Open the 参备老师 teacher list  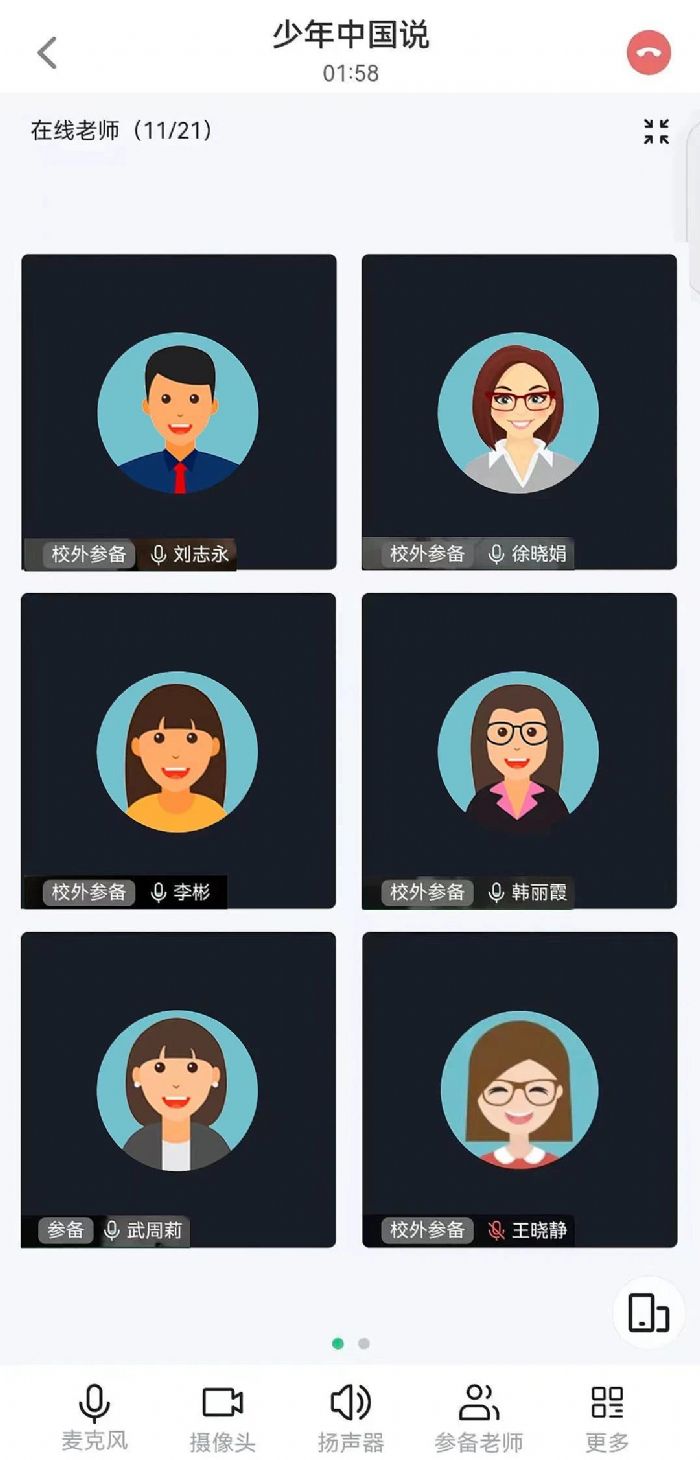click(478, 1415)
